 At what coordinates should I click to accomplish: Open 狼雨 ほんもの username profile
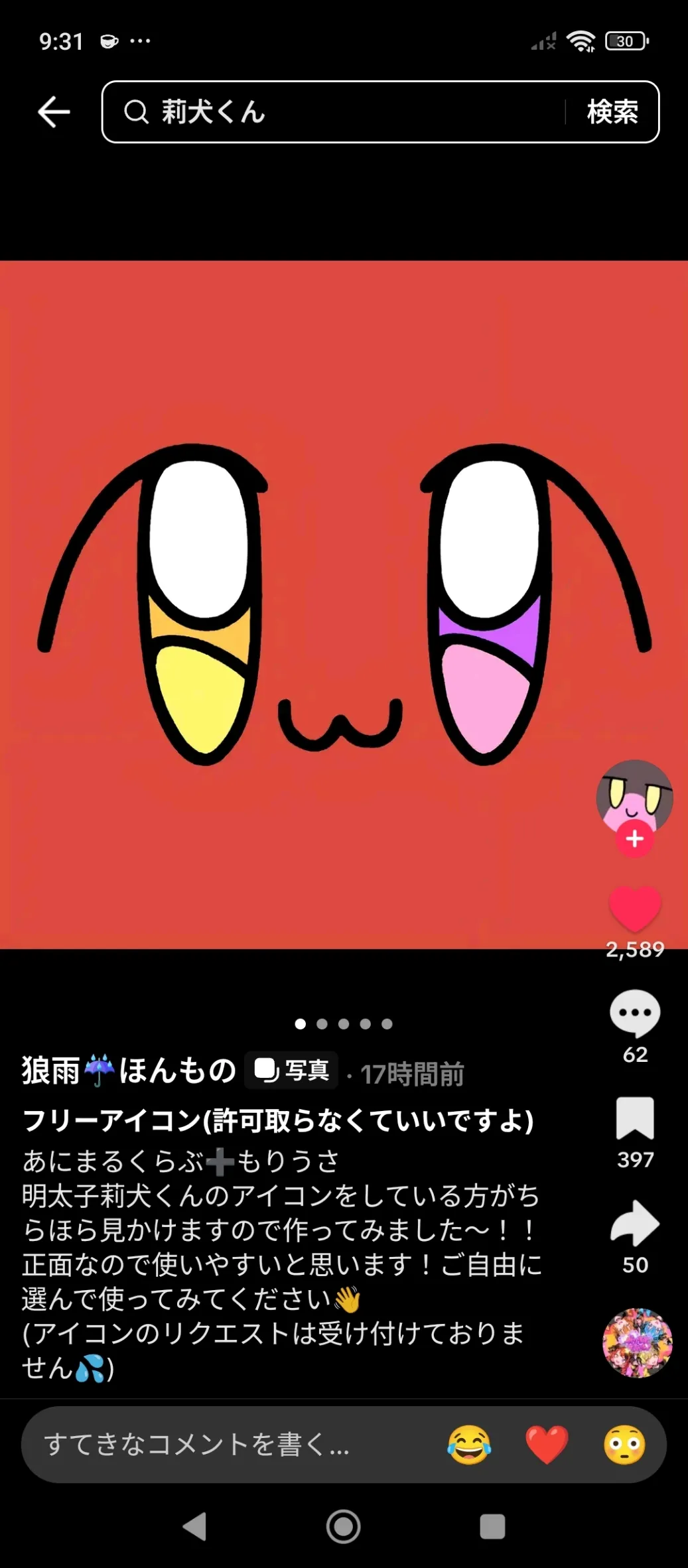click(x=129, y=1070)
